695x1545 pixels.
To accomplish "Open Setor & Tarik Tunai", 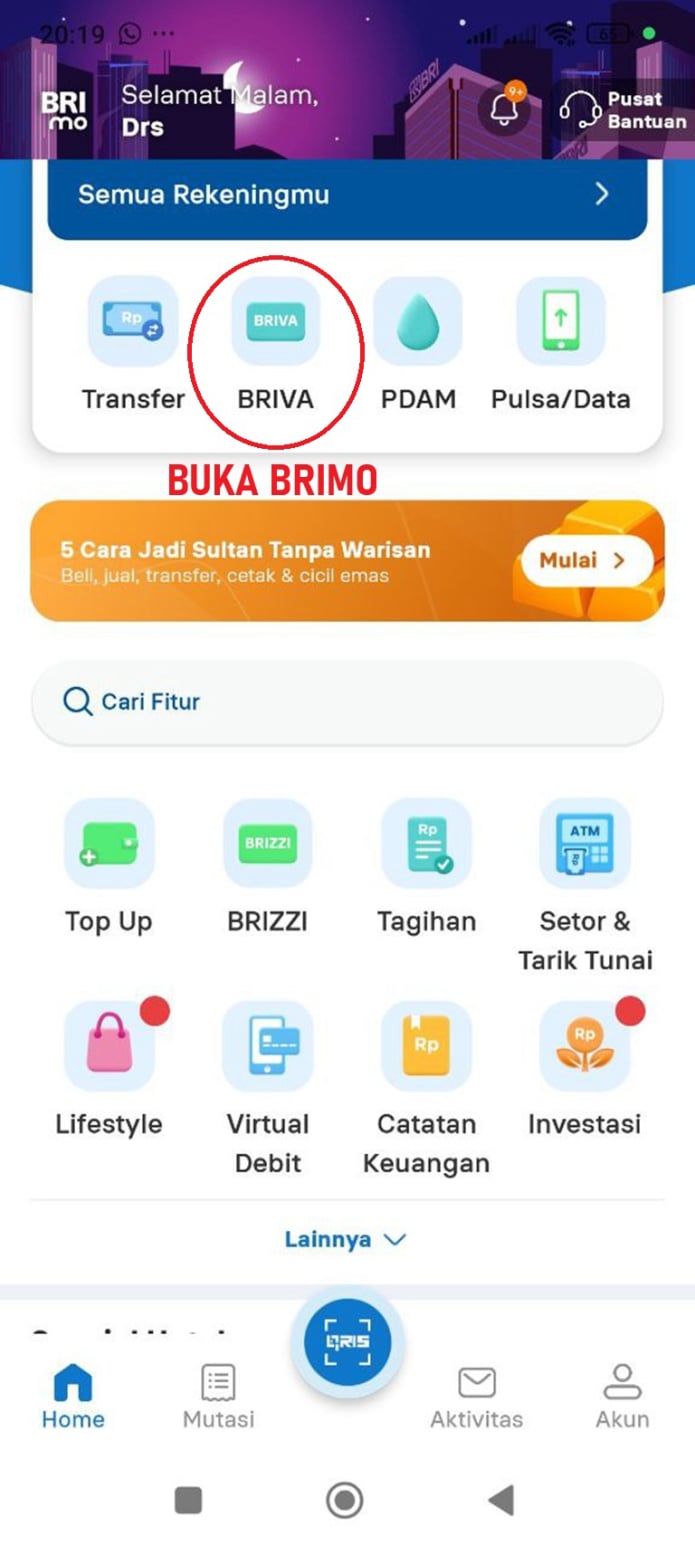I will coord(585,844).
